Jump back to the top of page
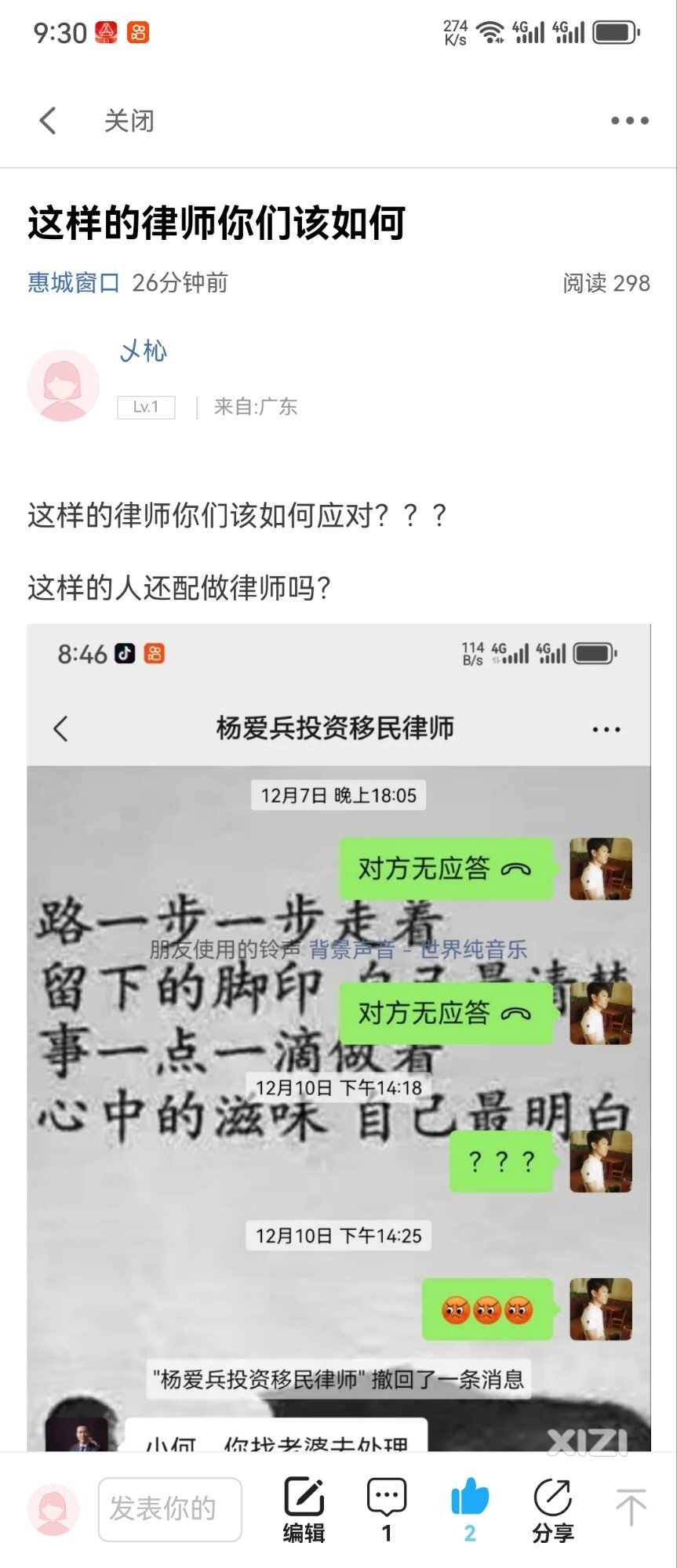This screenshot has width=677, height=1568. (x=630, y=1507)
